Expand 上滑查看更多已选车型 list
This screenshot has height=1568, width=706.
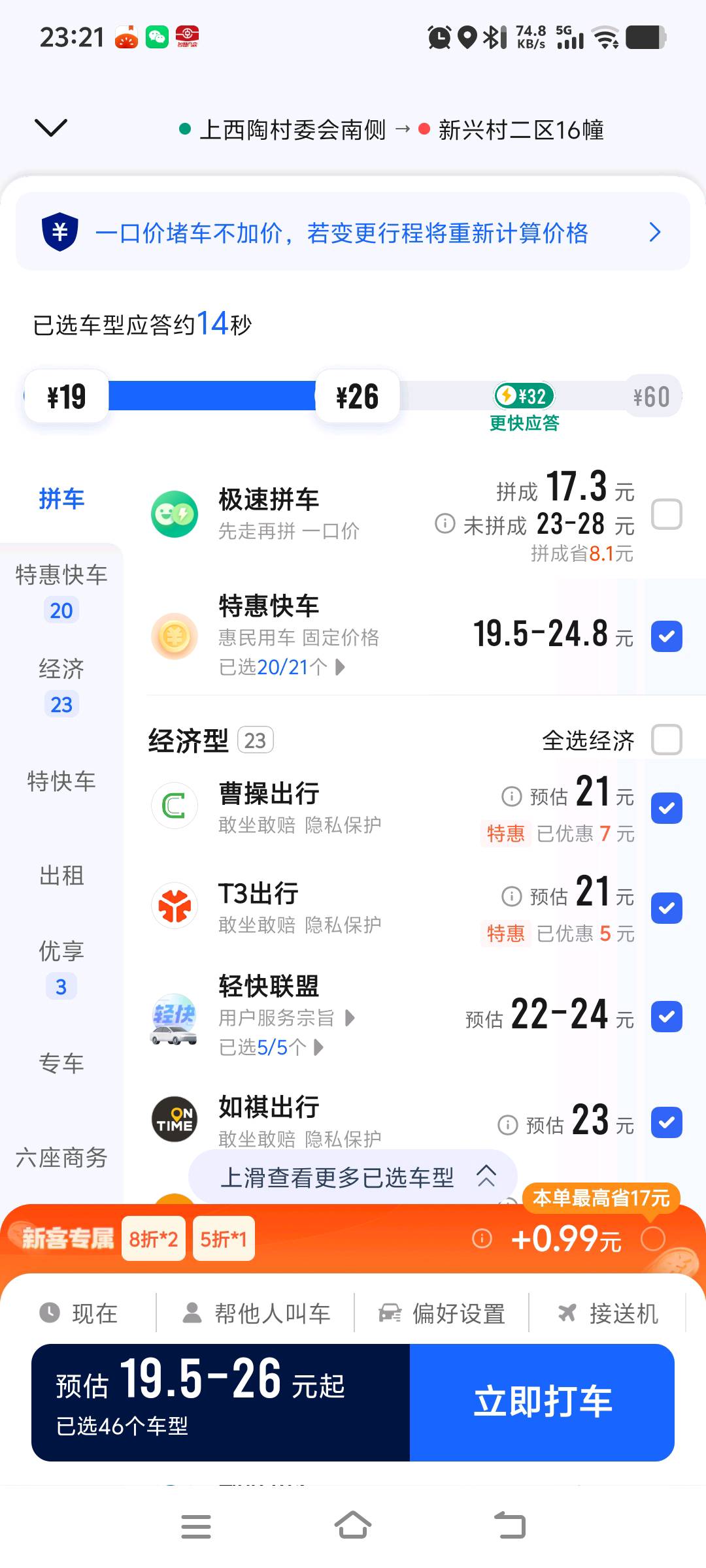[x=353, y=1177]
